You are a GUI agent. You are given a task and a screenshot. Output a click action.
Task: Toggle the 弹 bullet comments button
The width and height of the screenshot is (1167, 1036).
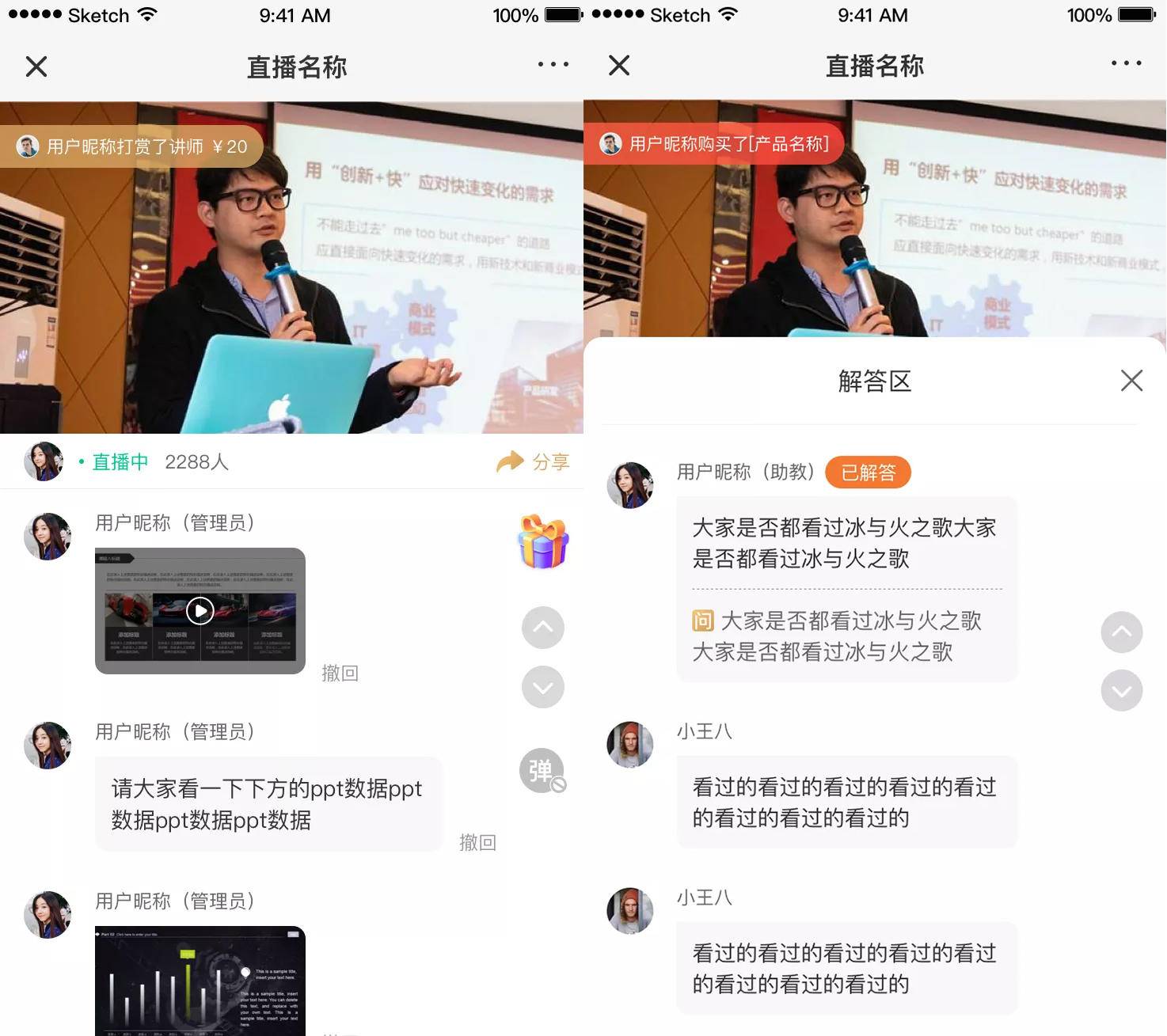pos(542,770)
